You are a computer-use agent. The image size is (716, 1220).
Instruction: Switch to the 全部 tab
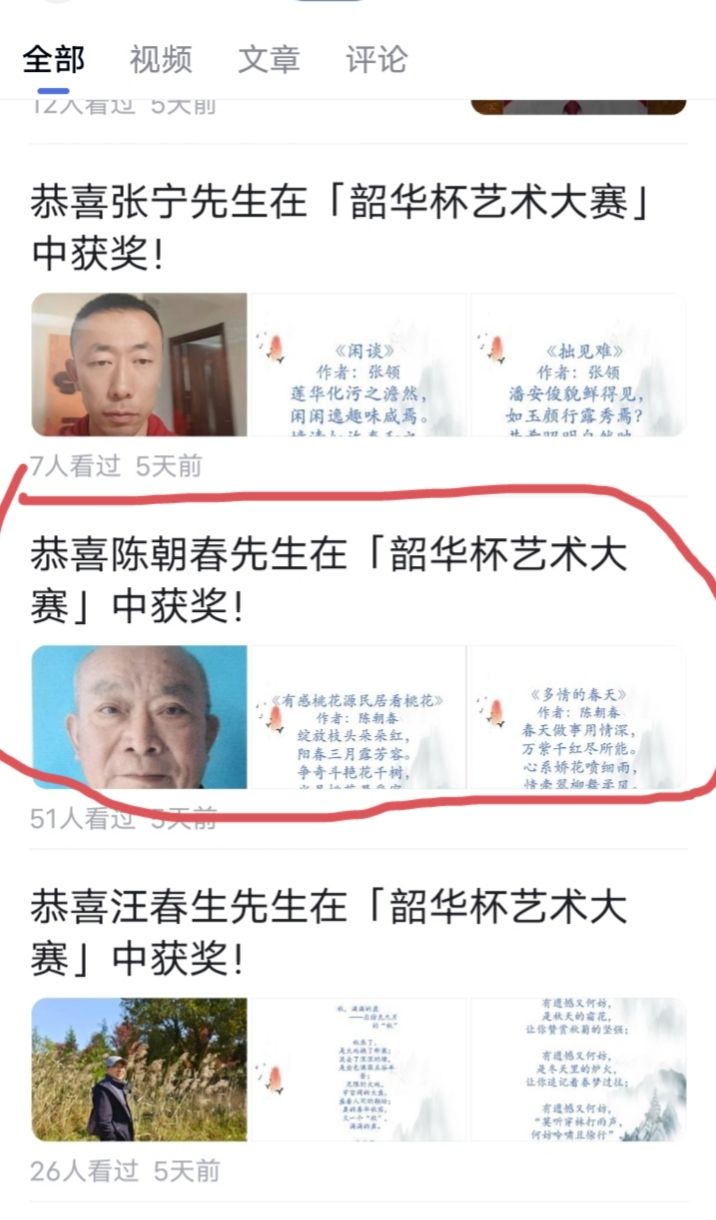[x=54, y=59]
